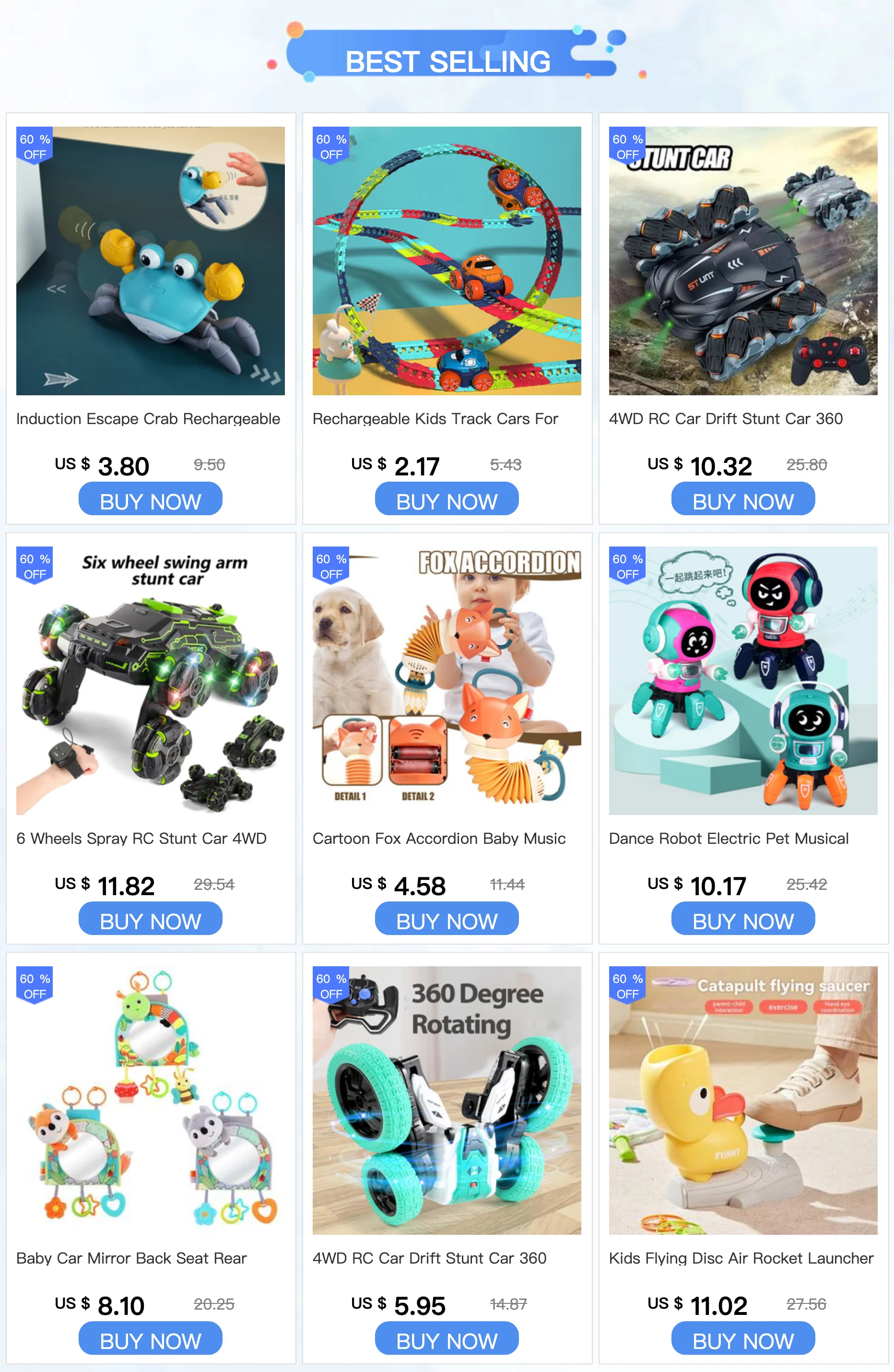The image size is (894, 1372).
Task: Buy the Induction Escape Crab now
Action: 150,499
